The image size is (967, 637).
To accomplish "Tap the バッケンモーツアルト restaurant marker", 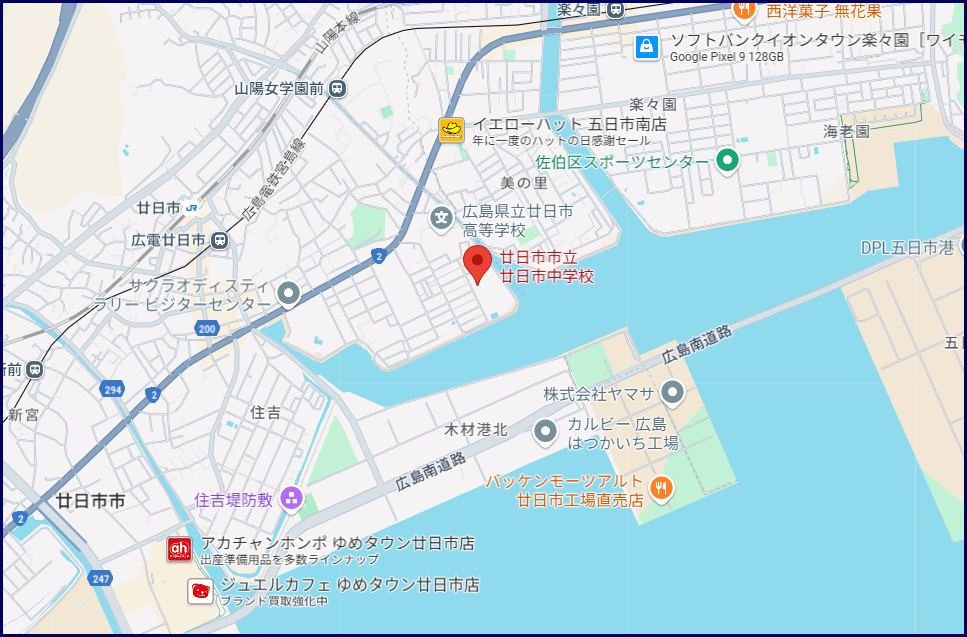I will [660, 488].
